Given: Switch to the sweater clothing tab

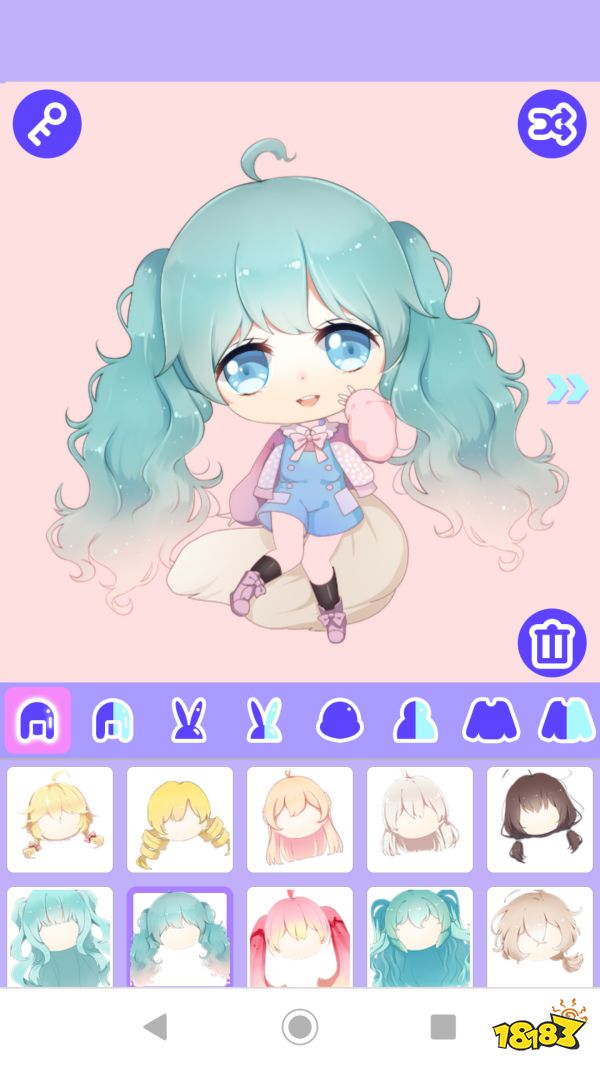Looking at the screenshot, I should 490,719.
